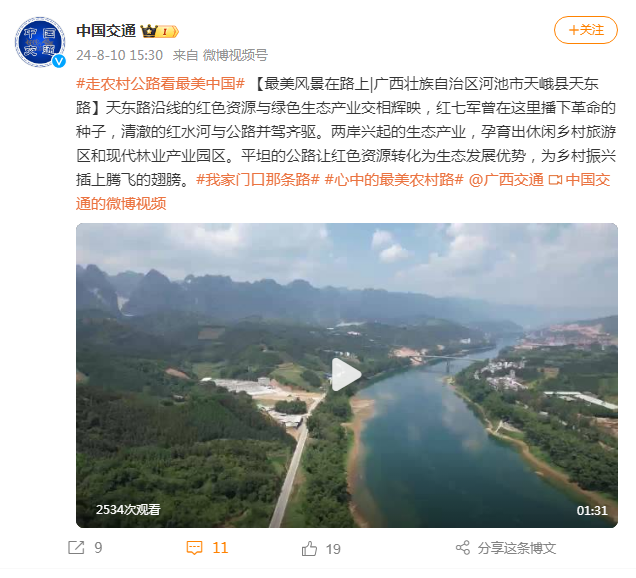The width and height of the screenshot is (636, 578).
Task: Open the 中国交通 account name
Action: [108, 31]
